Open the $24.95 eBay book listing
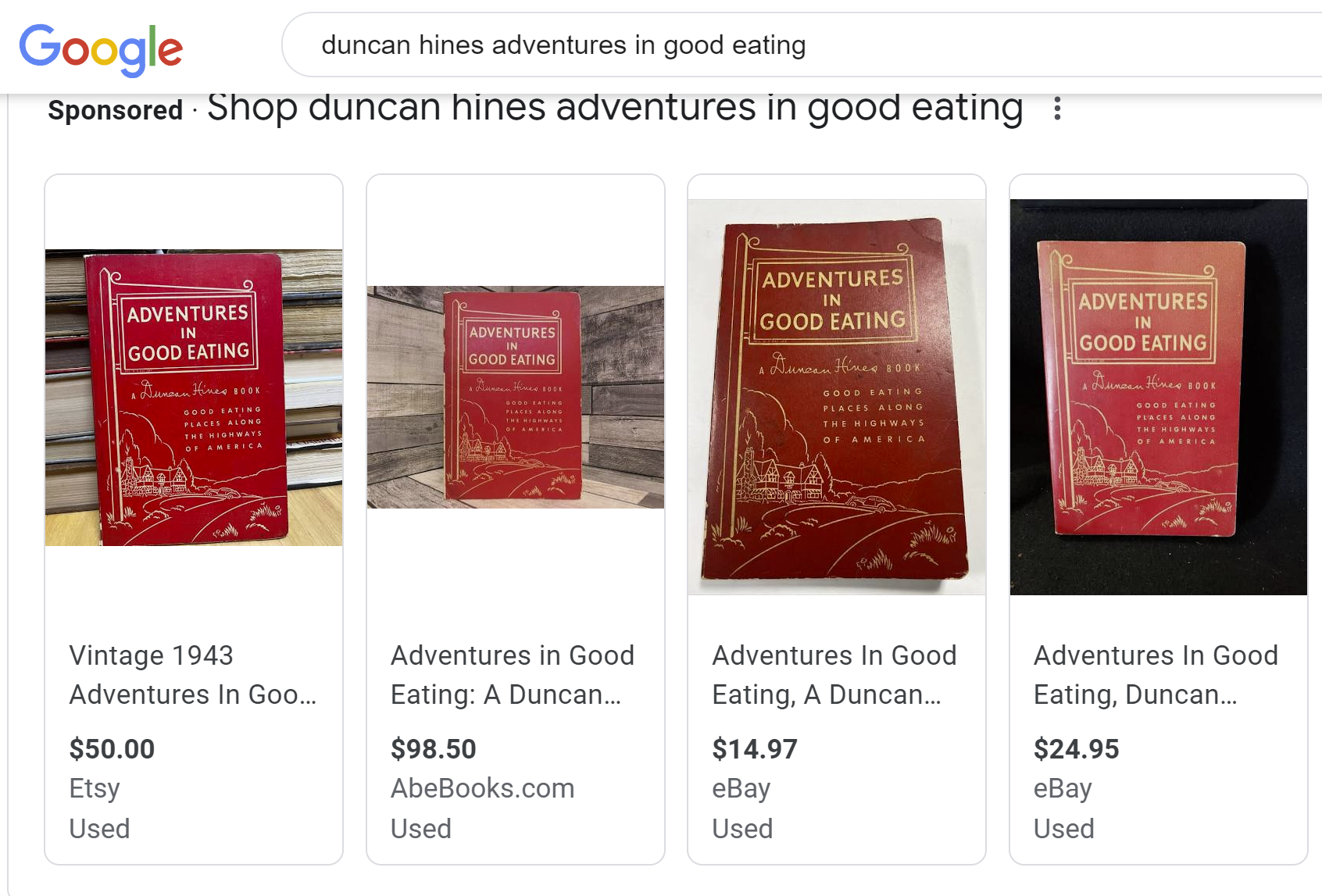Image resolution: width=1322 pixels, height=896 pixels. tap(1157, 675)
